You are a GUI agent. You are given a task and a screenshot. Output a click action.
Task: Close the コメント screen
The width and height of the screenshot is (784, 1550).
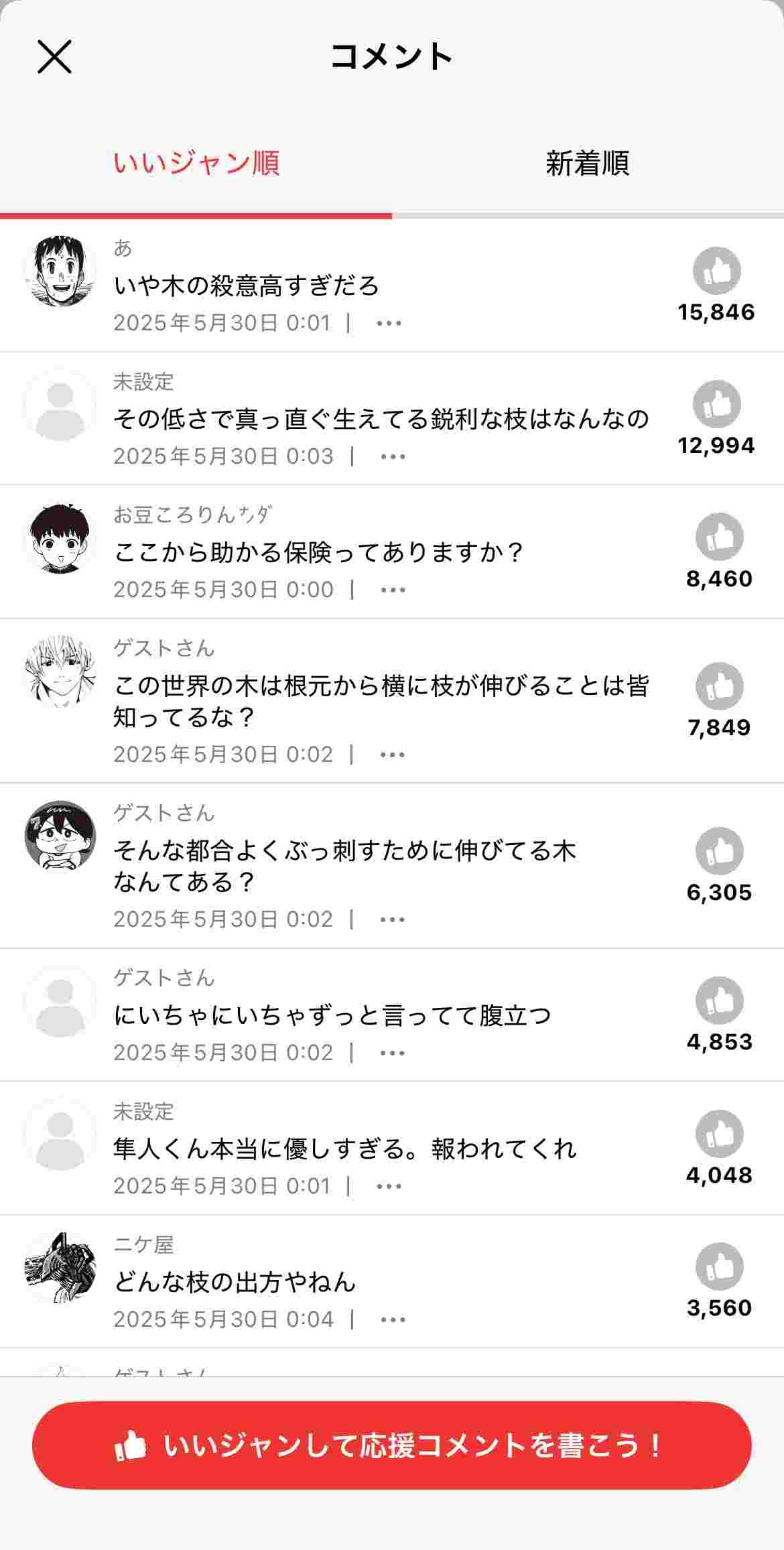tap(54, 56)
